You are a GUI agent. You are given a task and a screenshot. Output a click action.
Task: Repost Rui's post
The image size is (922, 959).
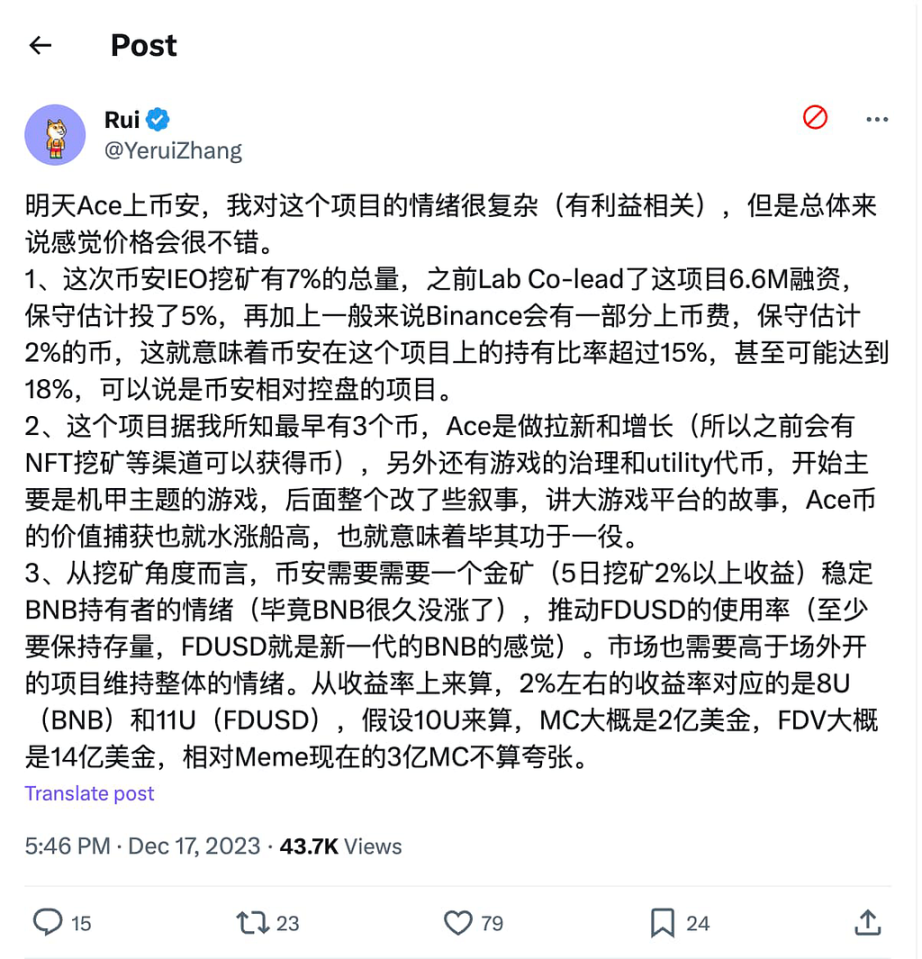coord(252,922)
